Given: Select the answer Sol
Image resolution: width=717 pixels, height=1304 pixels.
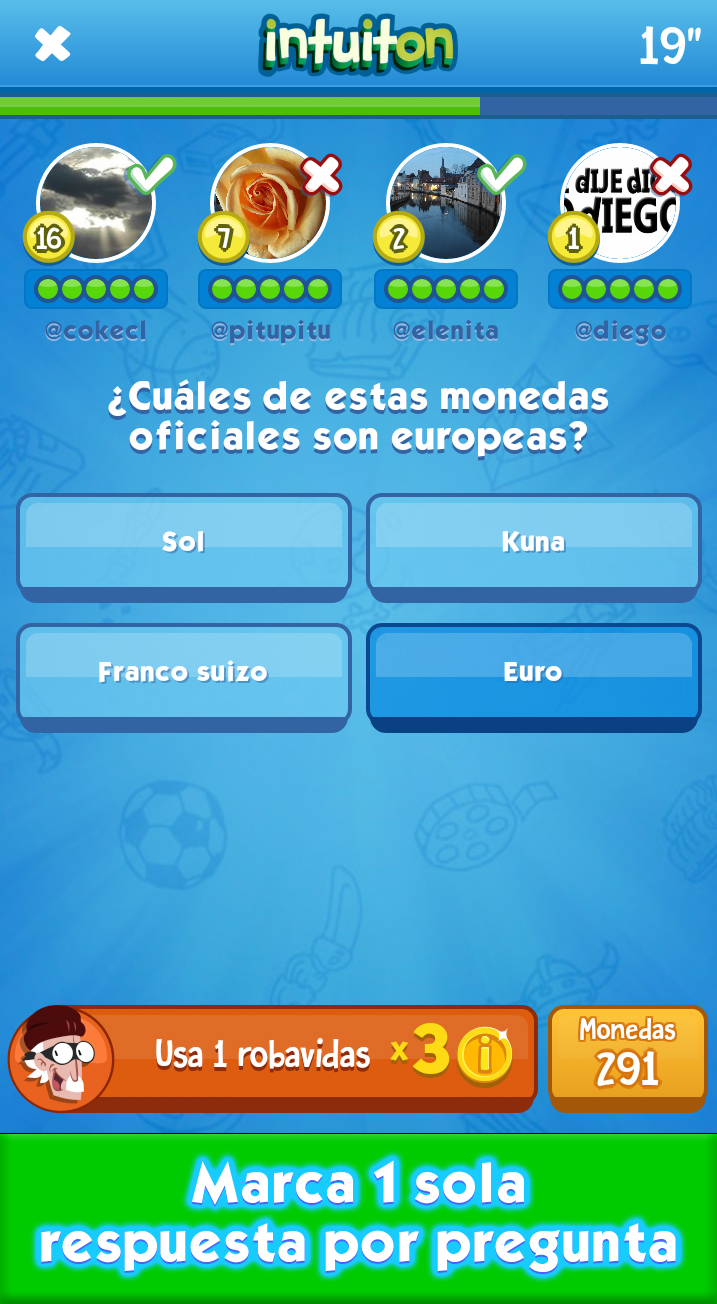Looking at the screenshot, I should 184,543.
